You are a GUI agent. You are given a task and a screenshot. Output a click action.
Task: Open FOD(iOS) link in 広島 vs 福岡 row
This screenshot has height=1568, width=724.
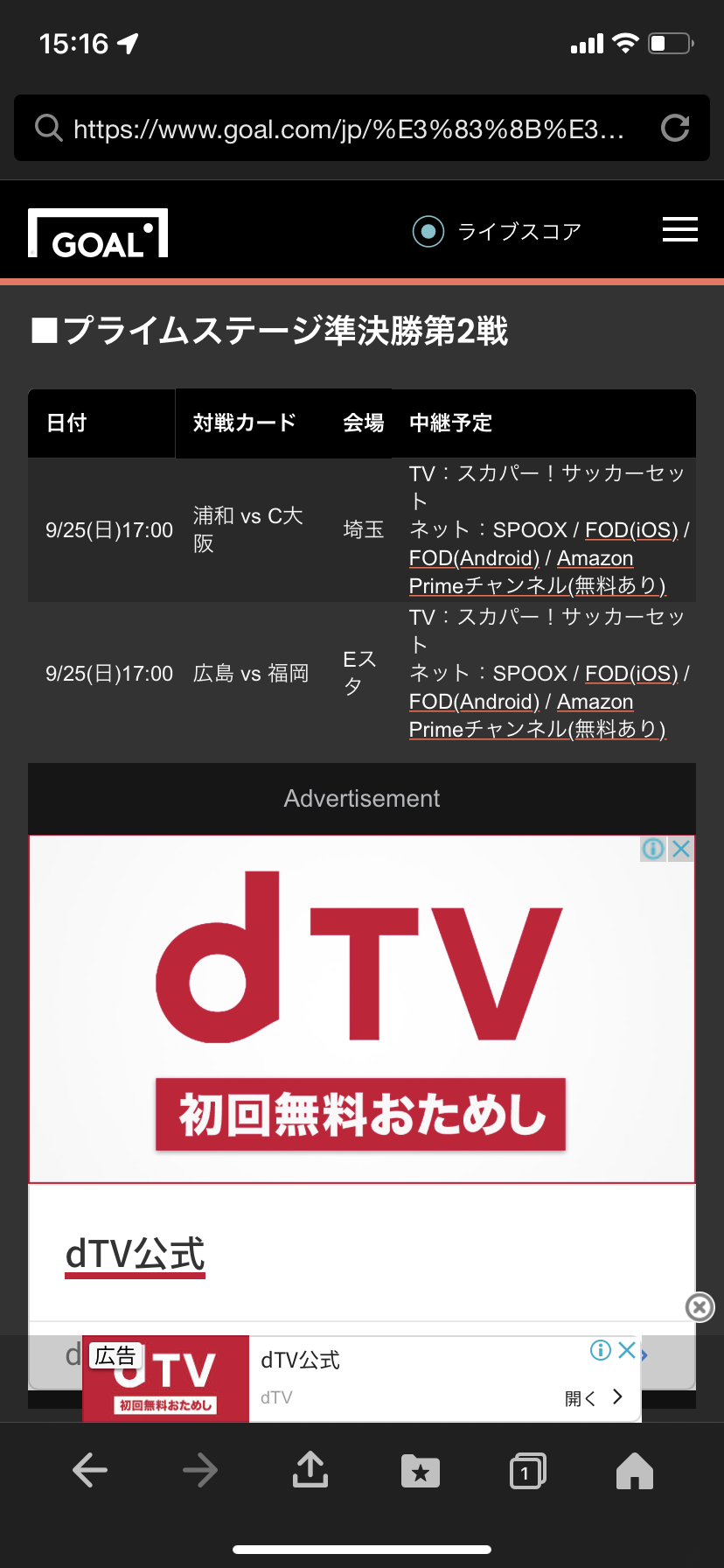[x=631, y=674]
